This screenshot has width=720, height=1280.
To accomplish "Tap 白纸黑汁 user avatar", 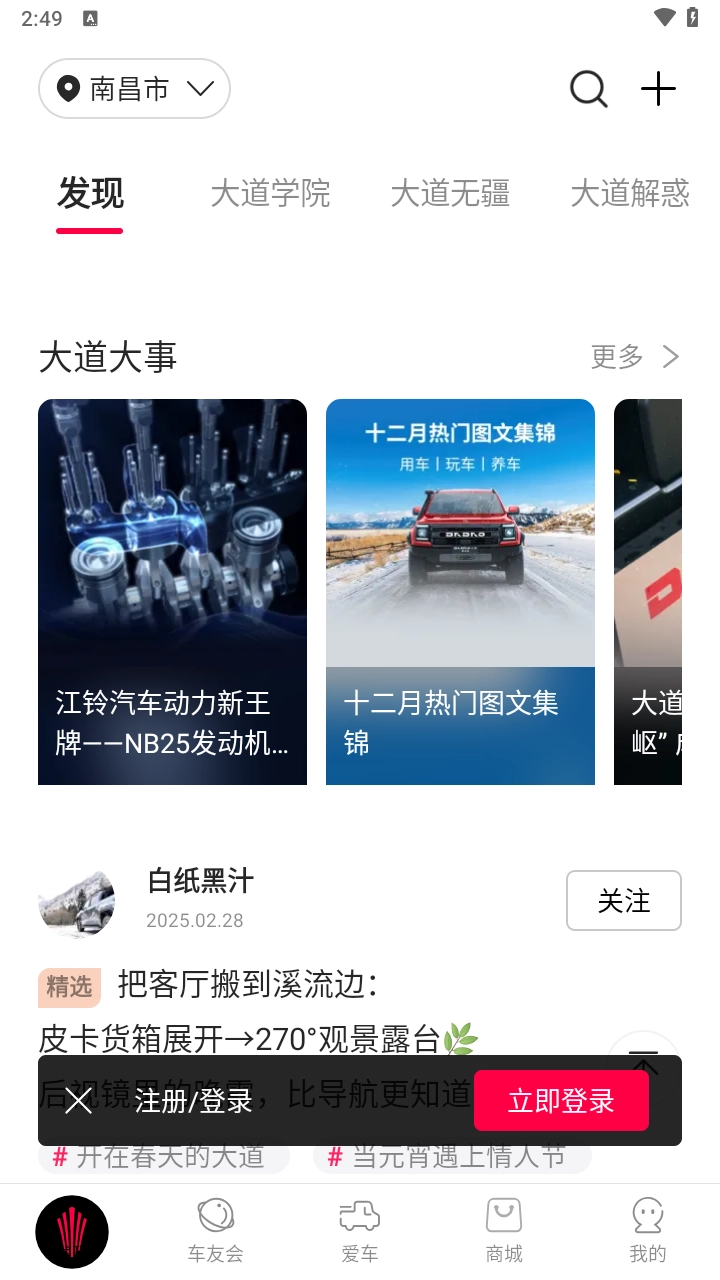I will (76, 901).
